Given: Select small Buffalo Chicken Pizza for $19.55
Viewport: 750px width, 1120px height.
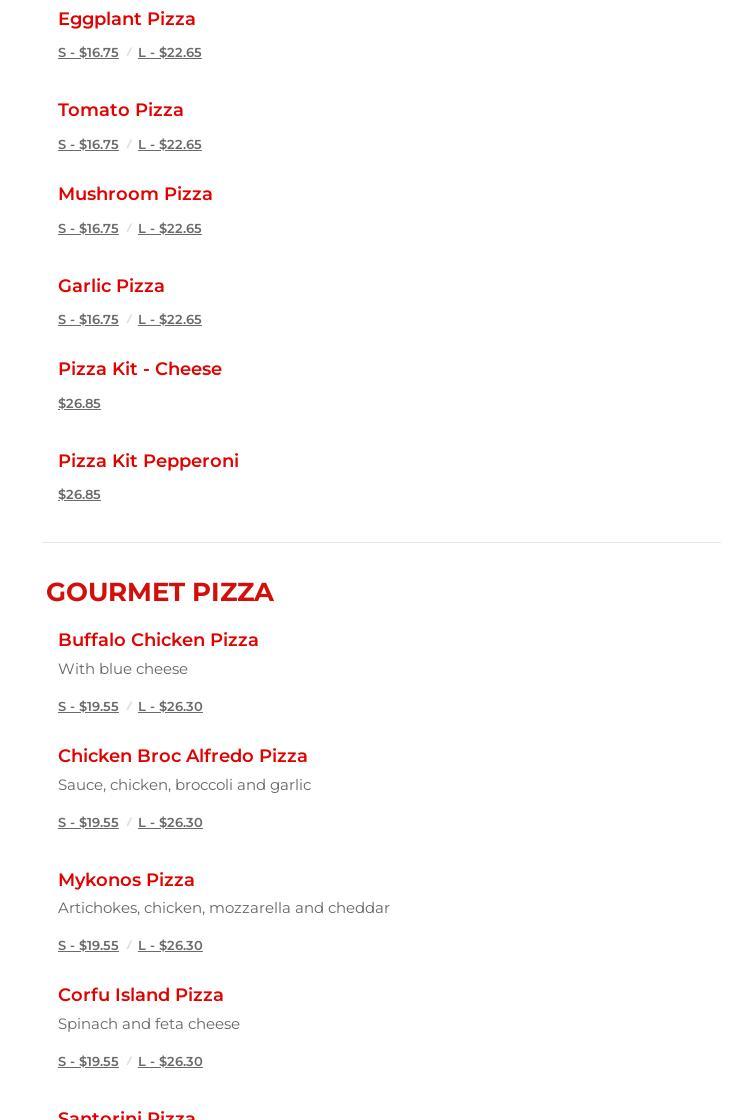Looking at the screenshot, I should pyautogui.click(x=88, y=707).
